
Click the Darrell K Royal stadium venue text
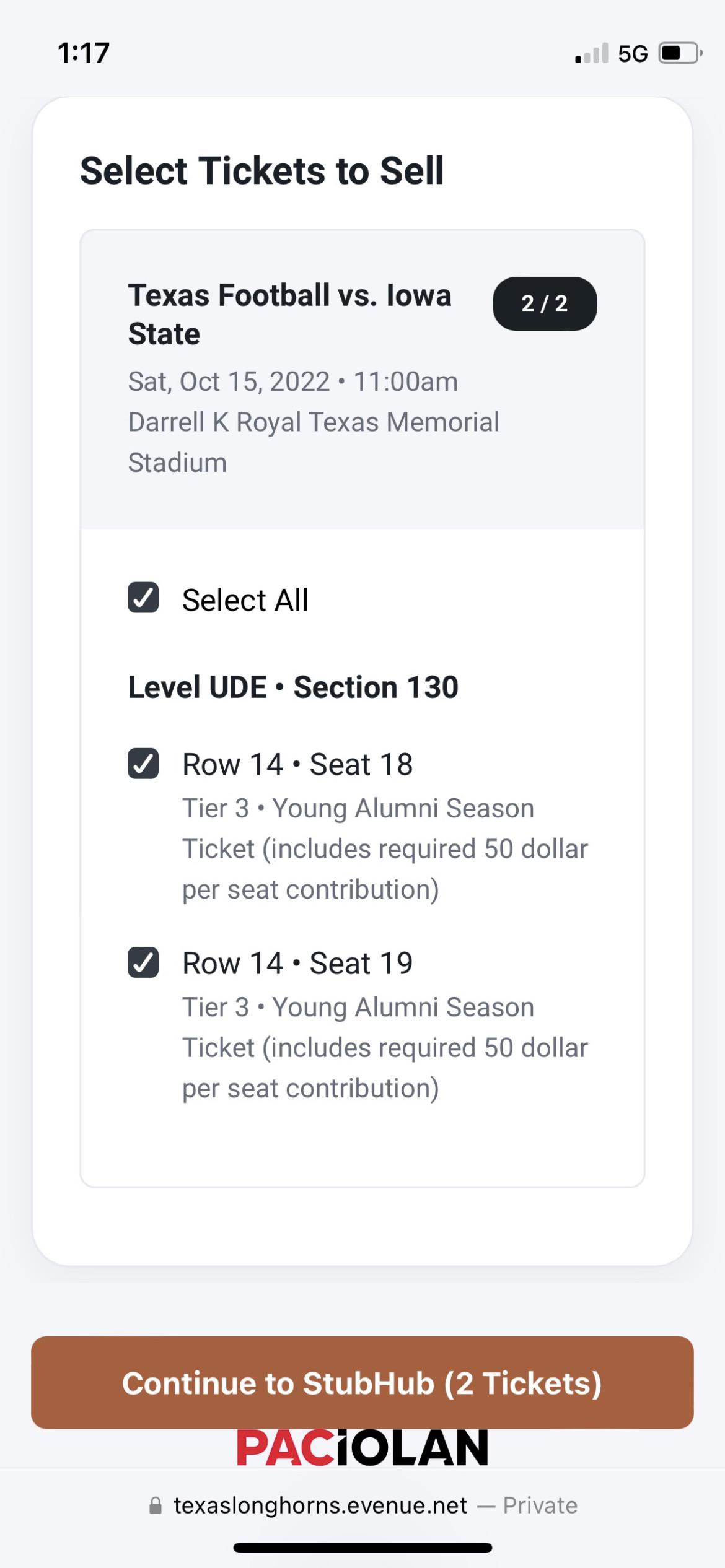314,441
